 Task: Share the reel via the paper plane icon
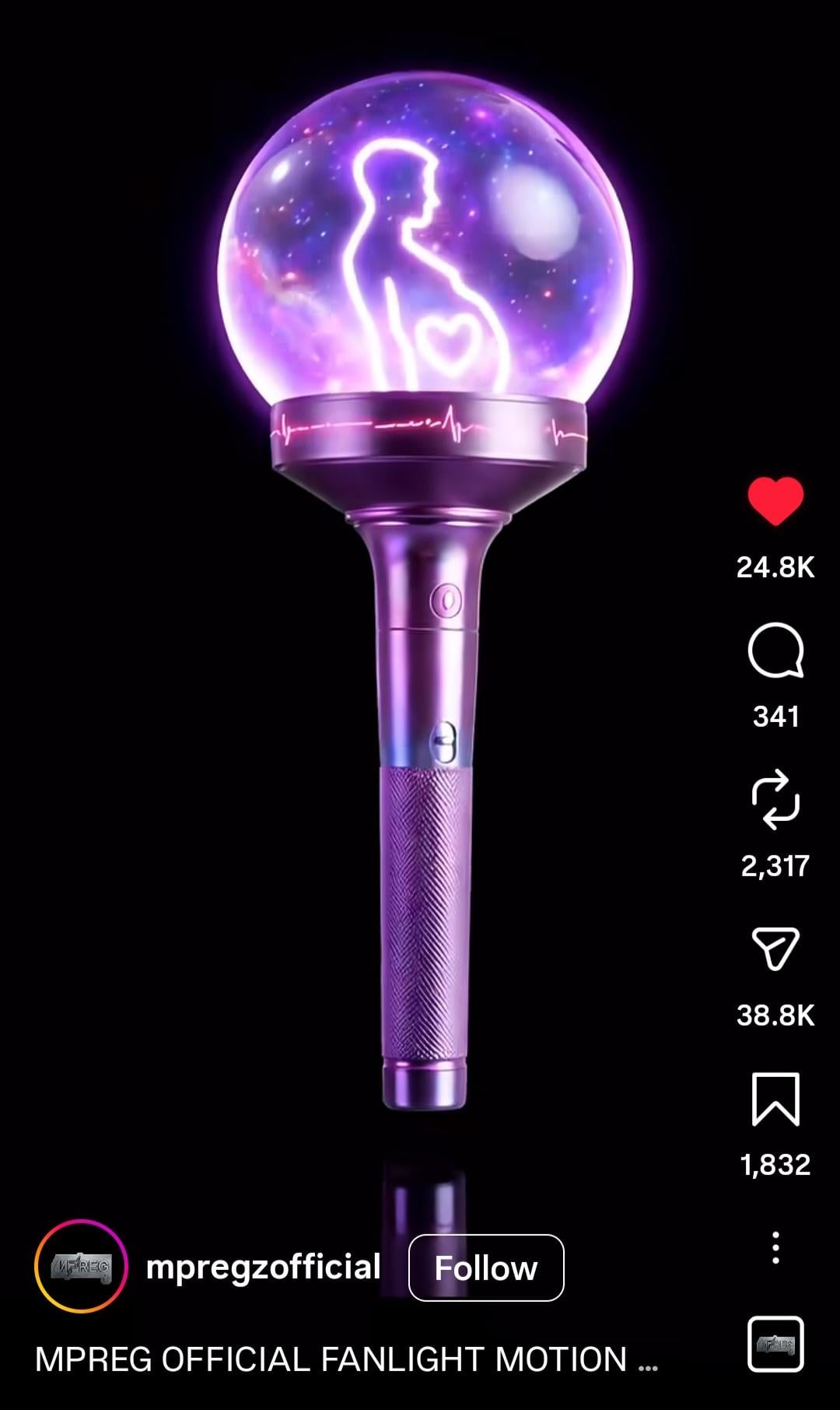(x=775, y=949)
